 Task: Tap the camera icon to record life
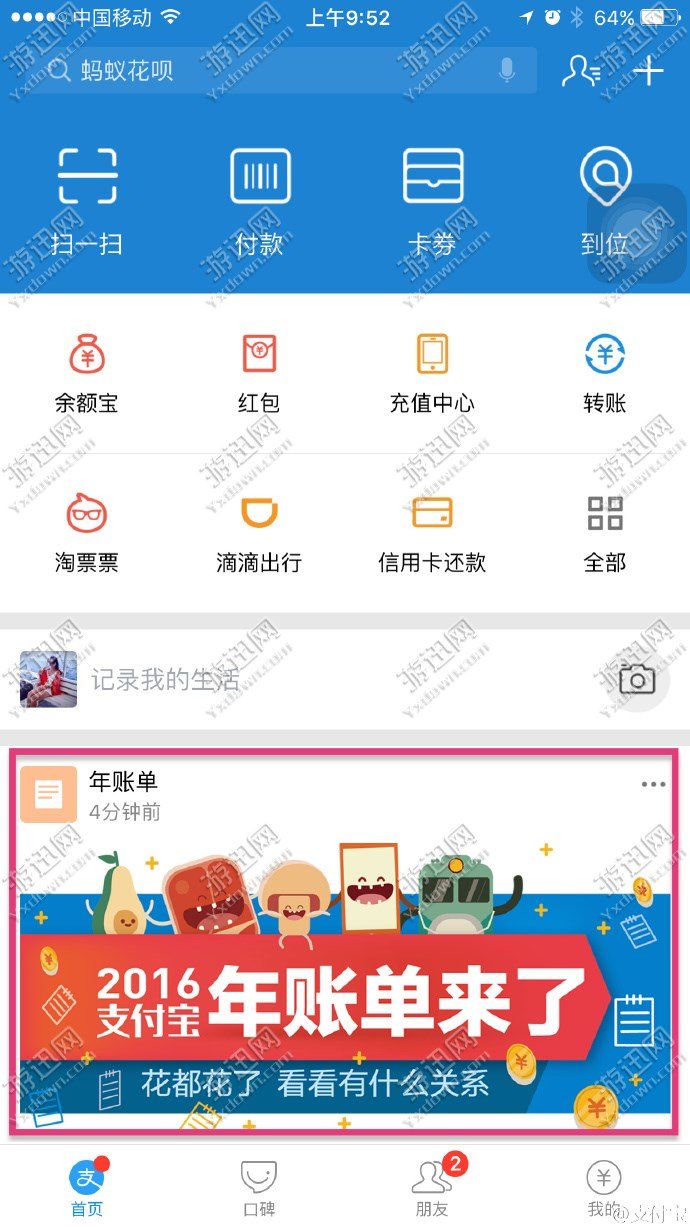[637, 680]
